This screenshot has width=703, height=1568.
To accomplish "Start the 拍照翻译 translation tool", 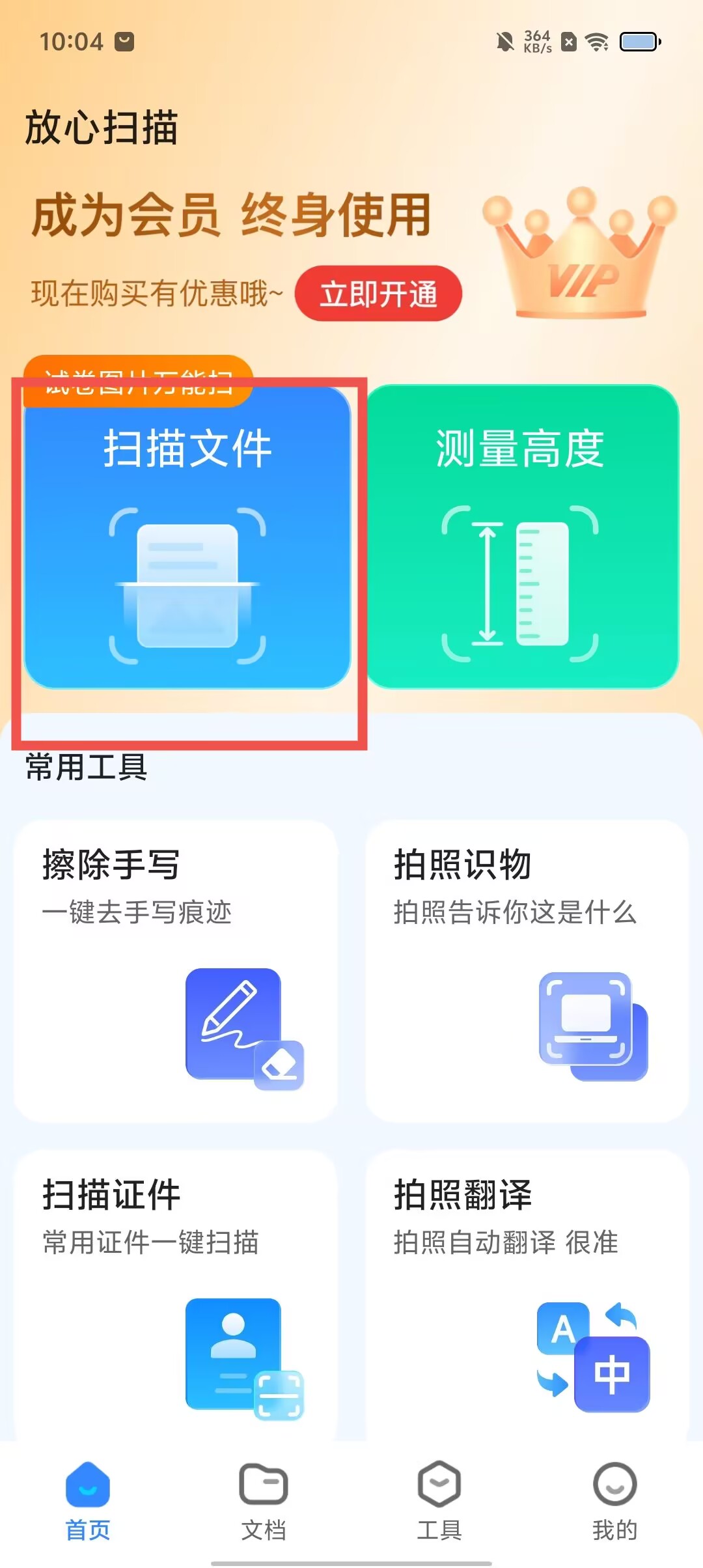I will point(526,1296).
